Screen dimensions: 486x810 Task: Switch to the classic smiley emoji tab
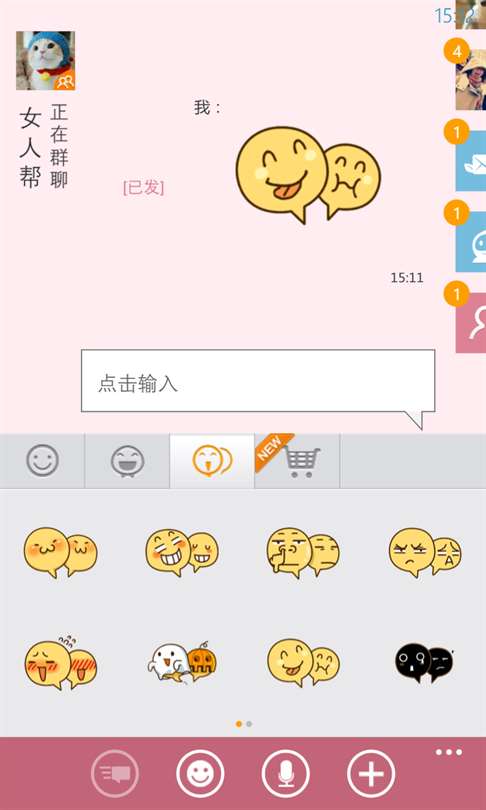click(x=42, y=461)
